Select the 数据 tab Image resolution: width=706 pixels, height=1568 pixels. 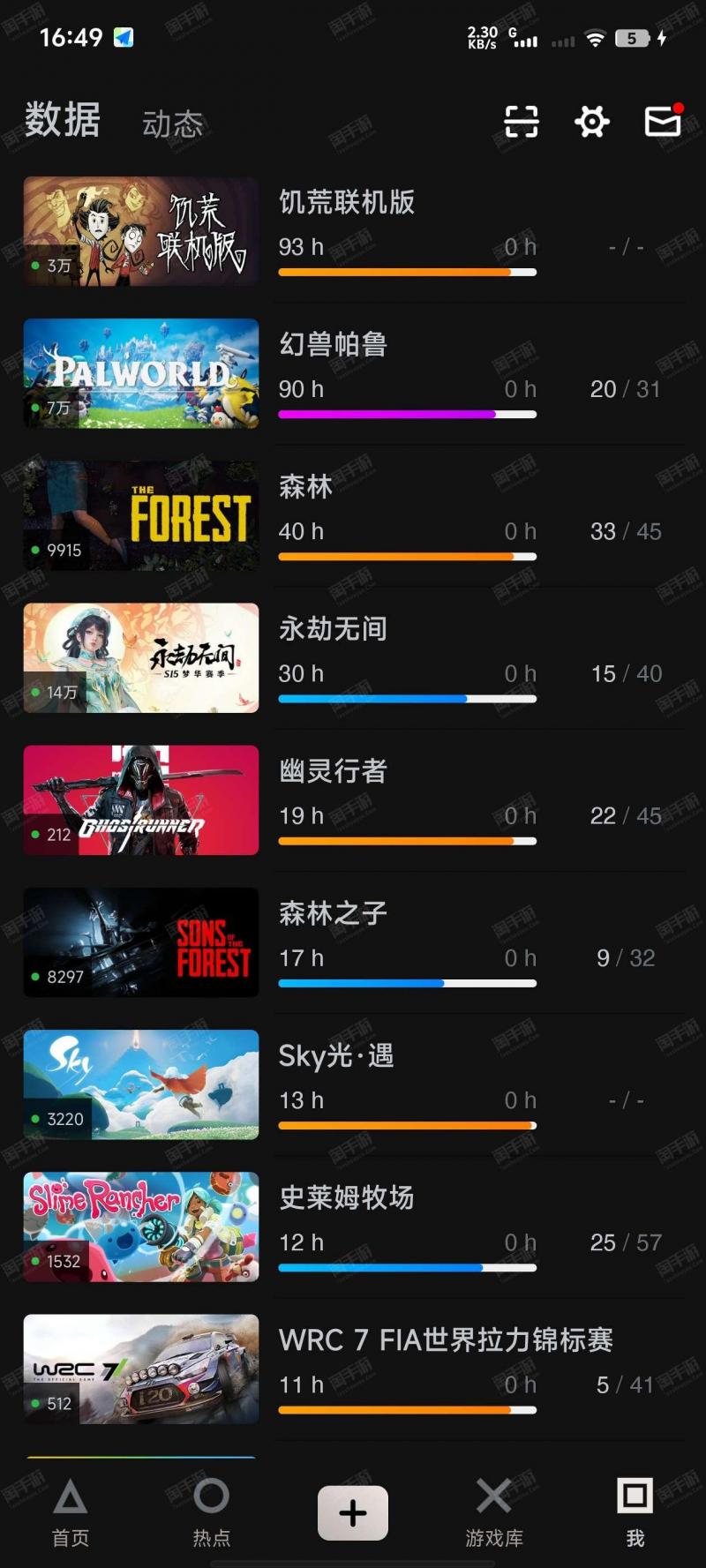point(63,120)
